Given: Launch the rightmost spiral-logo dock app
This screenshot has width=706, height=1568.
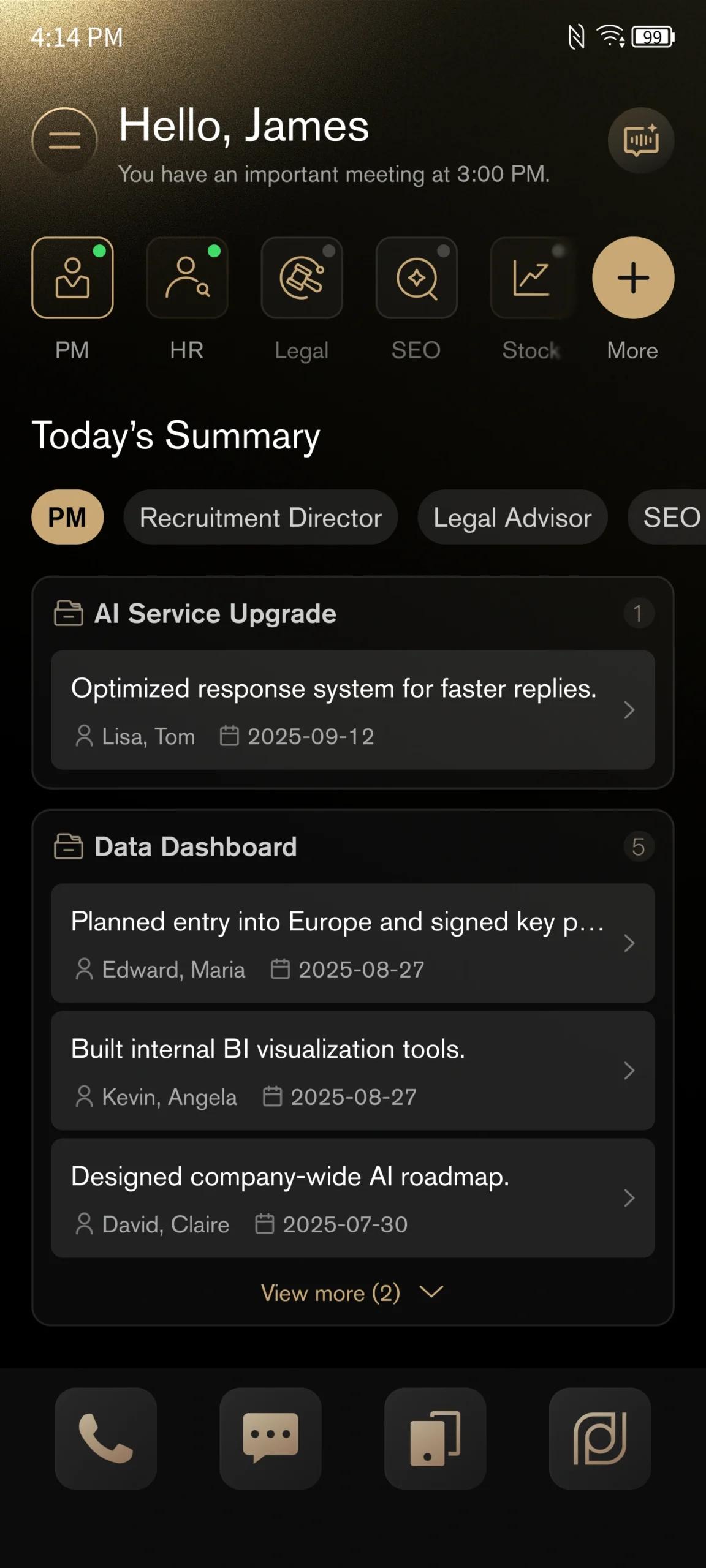Looking at the screenshot, I should point(600,1438).
